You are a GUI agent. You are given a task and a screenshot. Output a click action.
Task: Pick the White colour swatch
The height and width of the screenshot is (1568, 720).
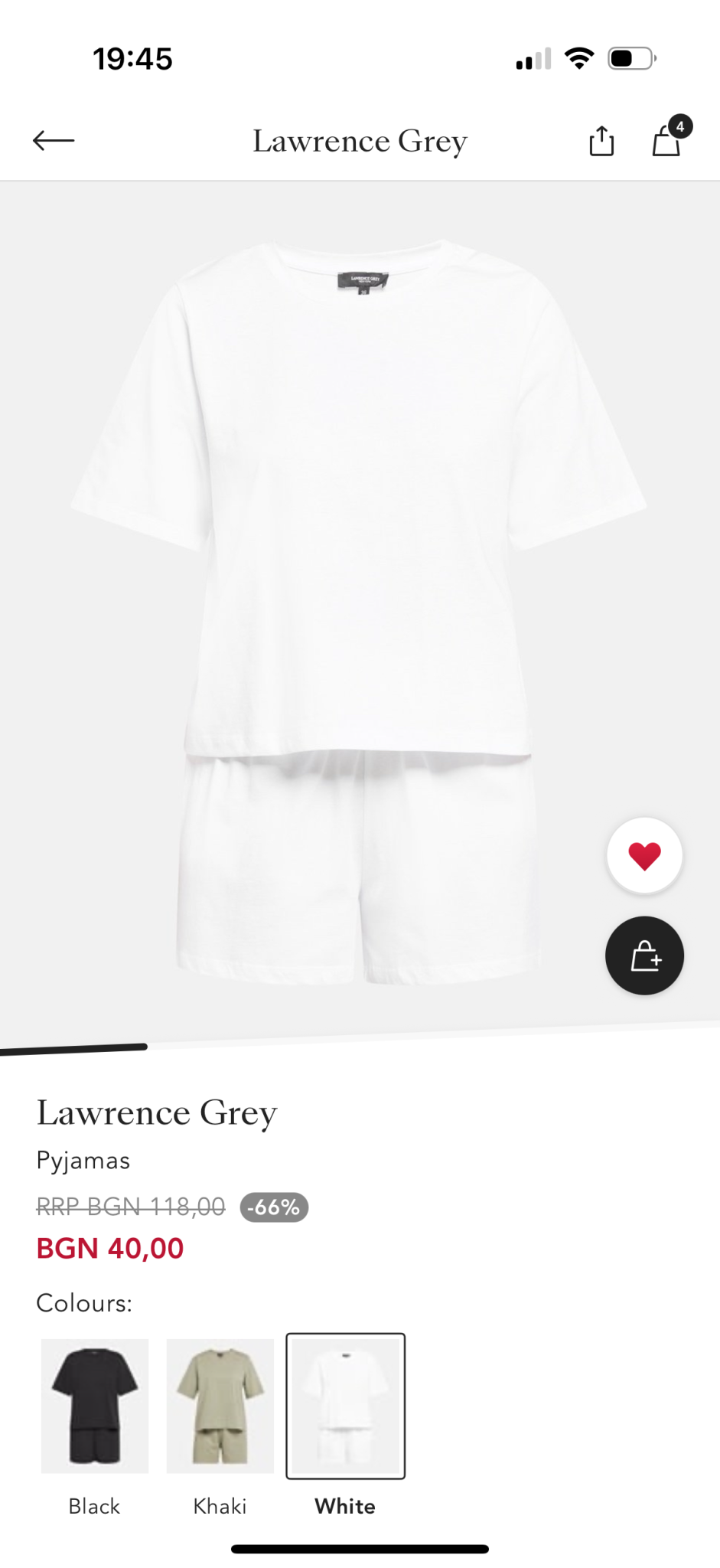[346, 1406]
